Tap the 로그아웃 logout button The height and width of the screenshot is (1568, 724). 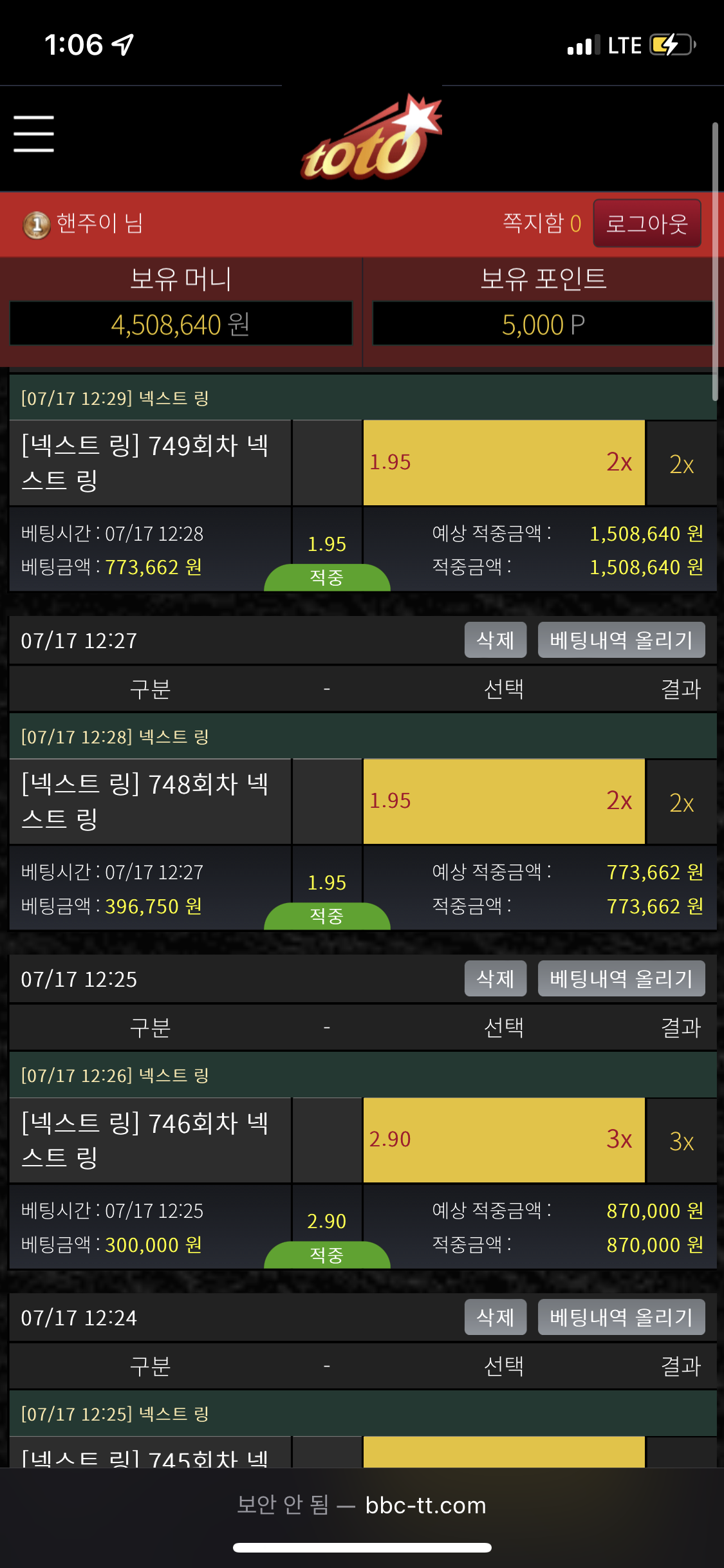pyautogui.click(x=647, y=223)
